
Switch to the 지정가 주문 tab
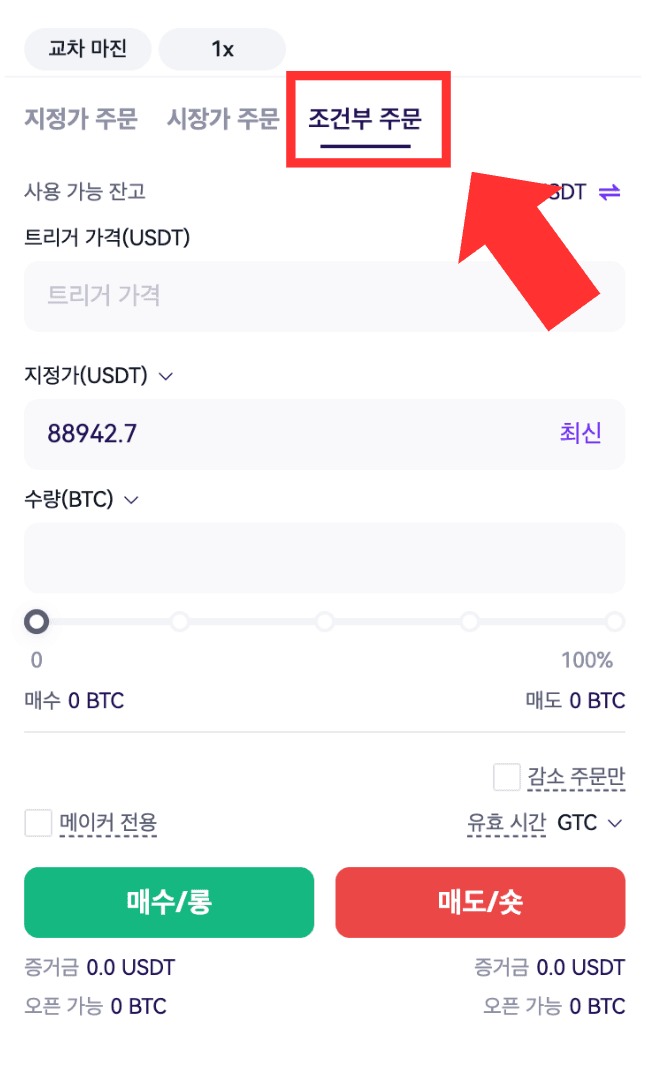(81, 118)
